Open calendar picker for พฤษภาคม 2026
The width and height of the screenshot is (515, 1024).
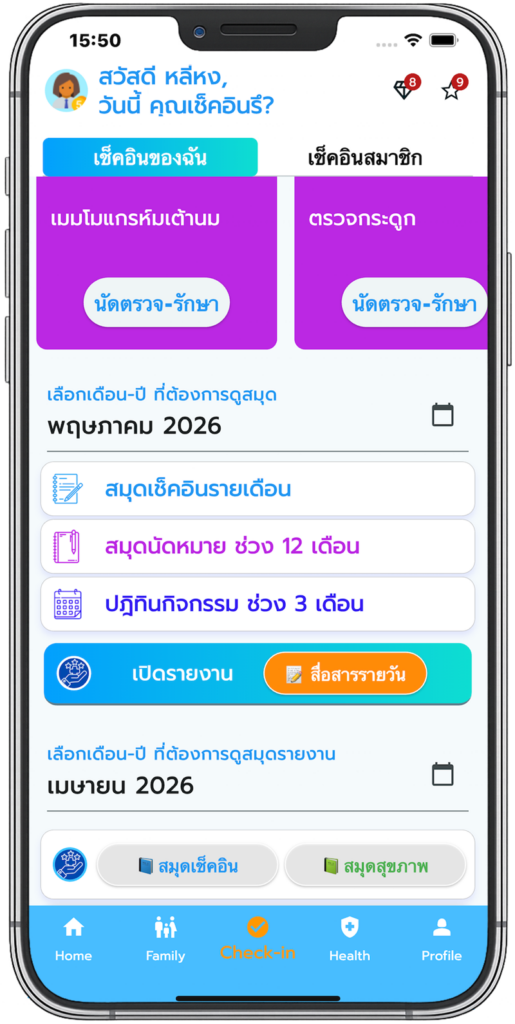(443, 415)
